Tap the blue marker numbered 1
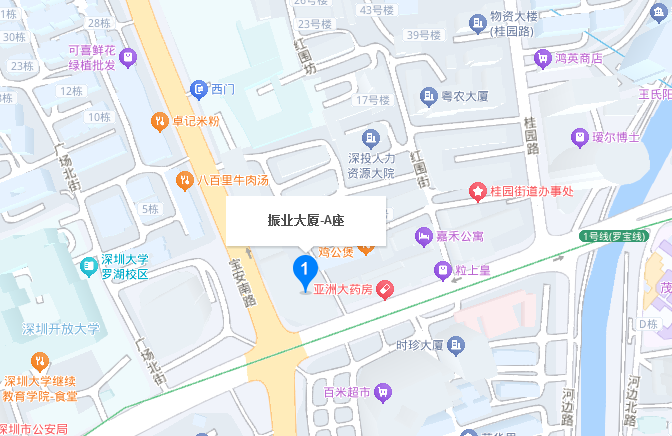This screenshot has width=672, height=436. pyautogui.click(x=305, y=269)
